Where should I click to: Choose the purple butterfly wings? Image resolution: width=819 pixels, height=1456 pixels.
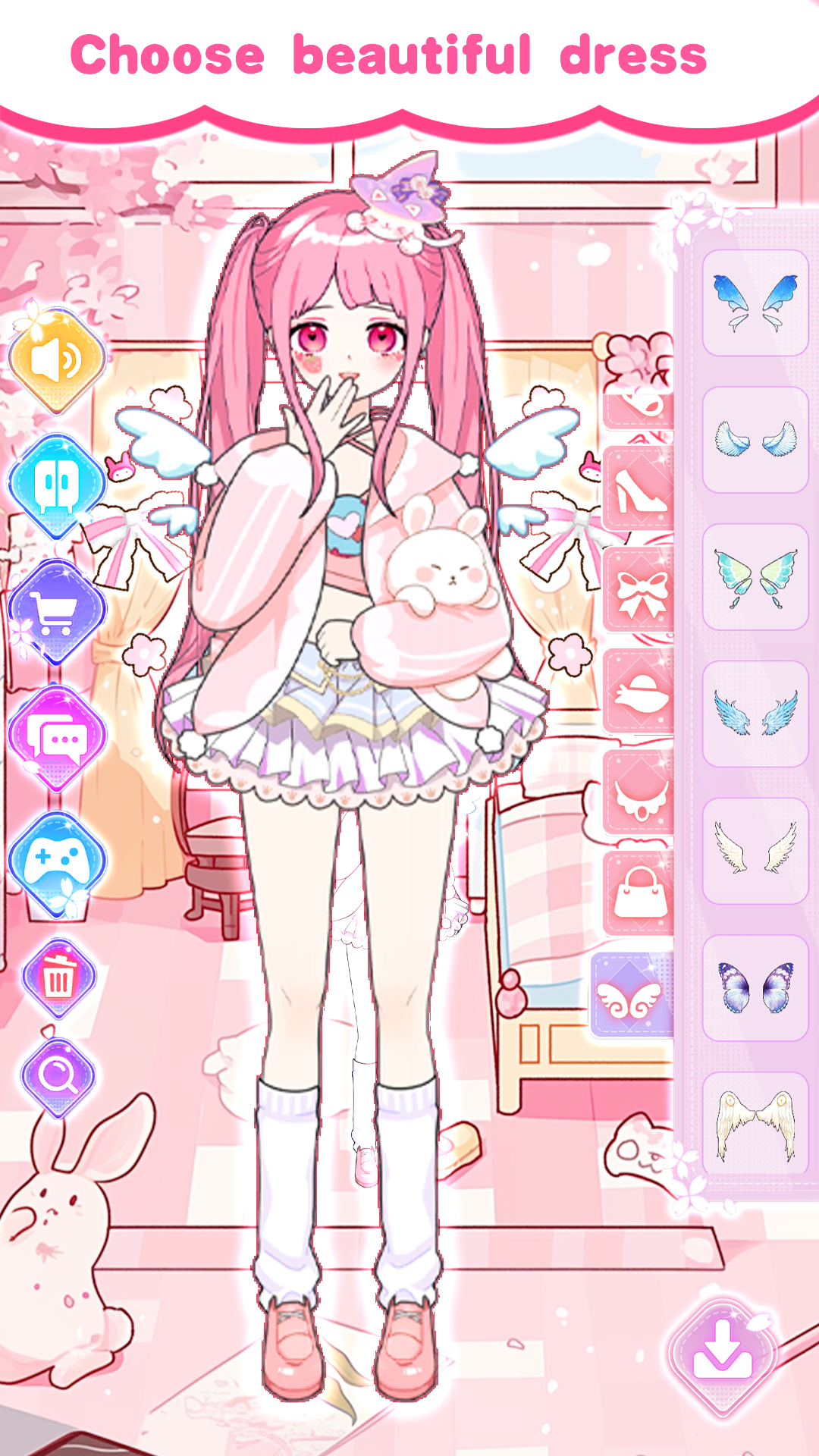pos(755,987)
